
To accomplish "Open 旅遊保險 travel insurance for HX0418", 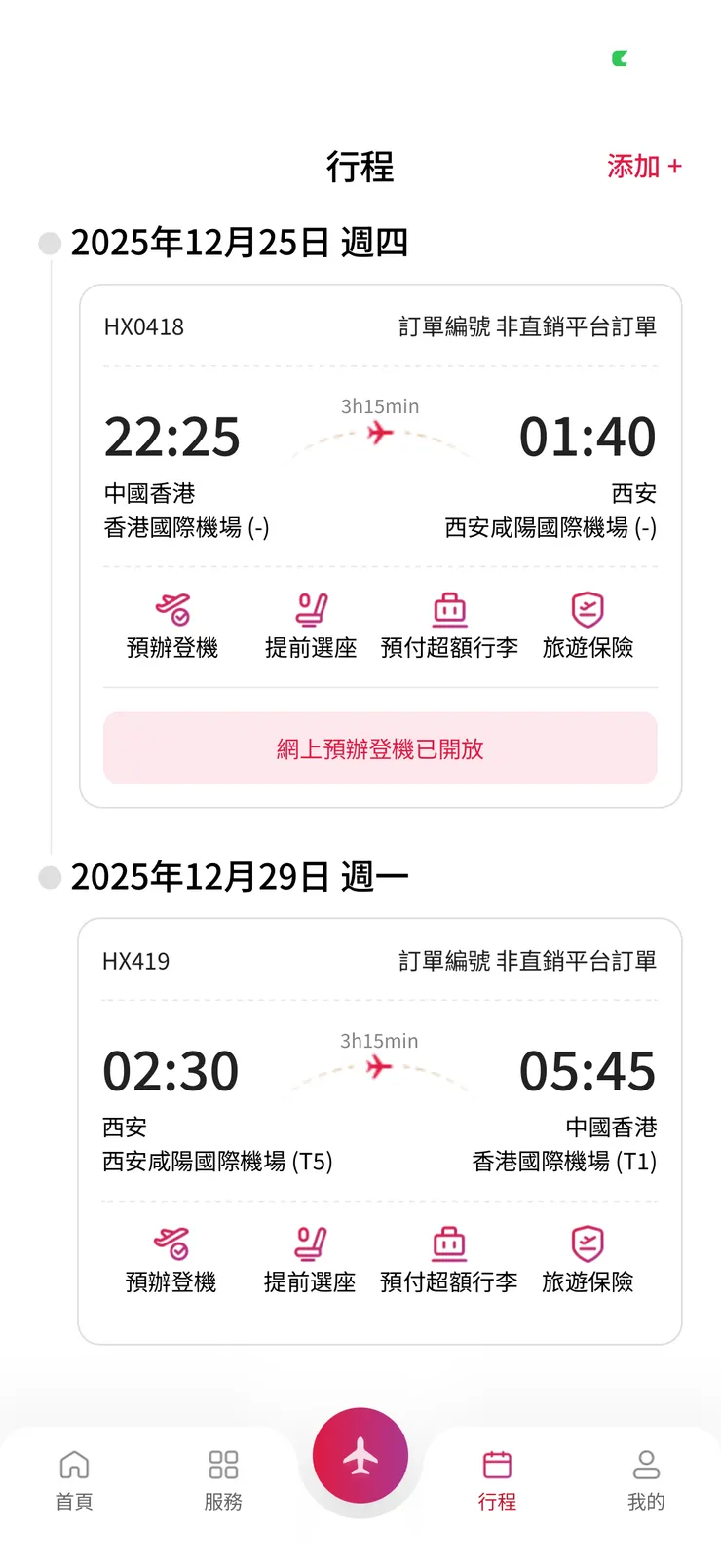I will click(588, 624).
